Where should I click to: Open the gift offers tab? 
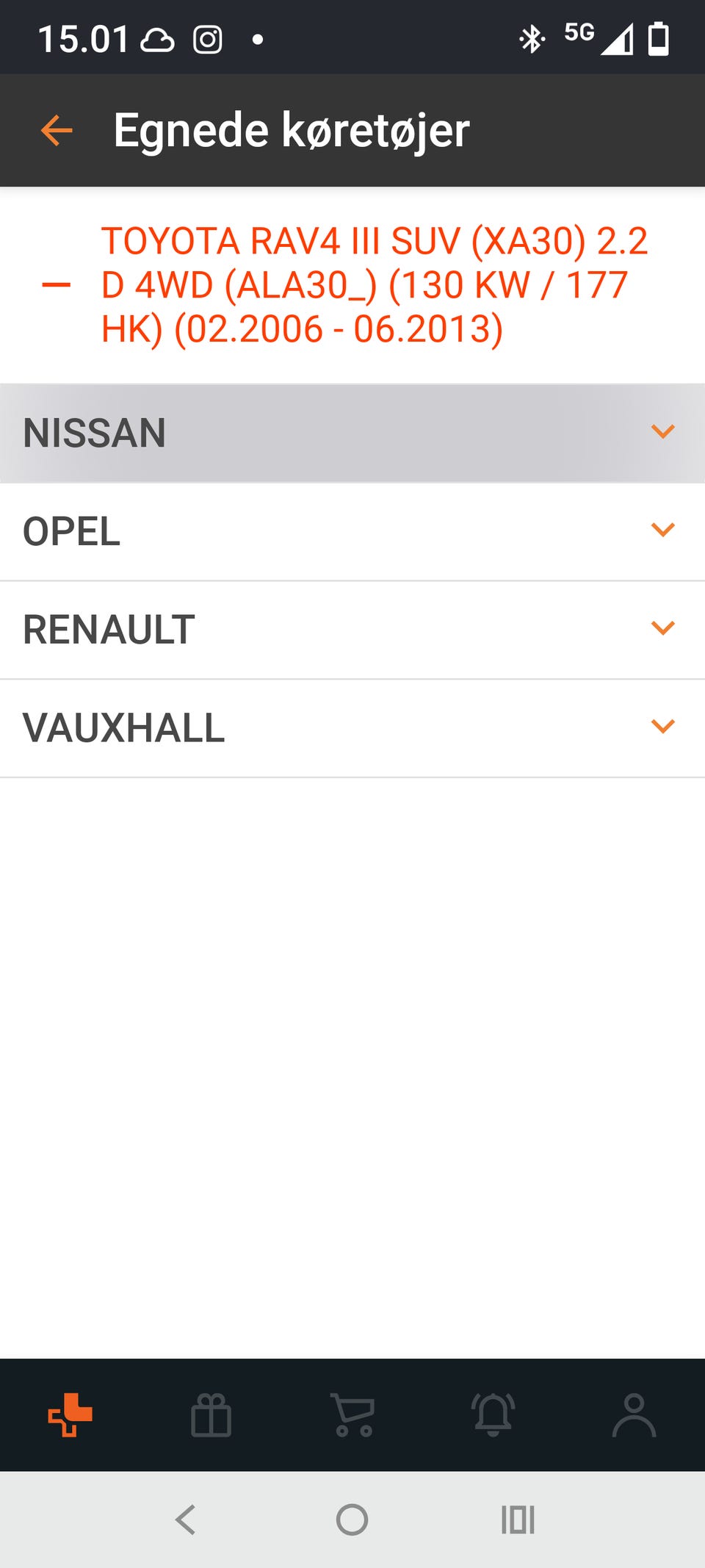[x=211, y=1414]
